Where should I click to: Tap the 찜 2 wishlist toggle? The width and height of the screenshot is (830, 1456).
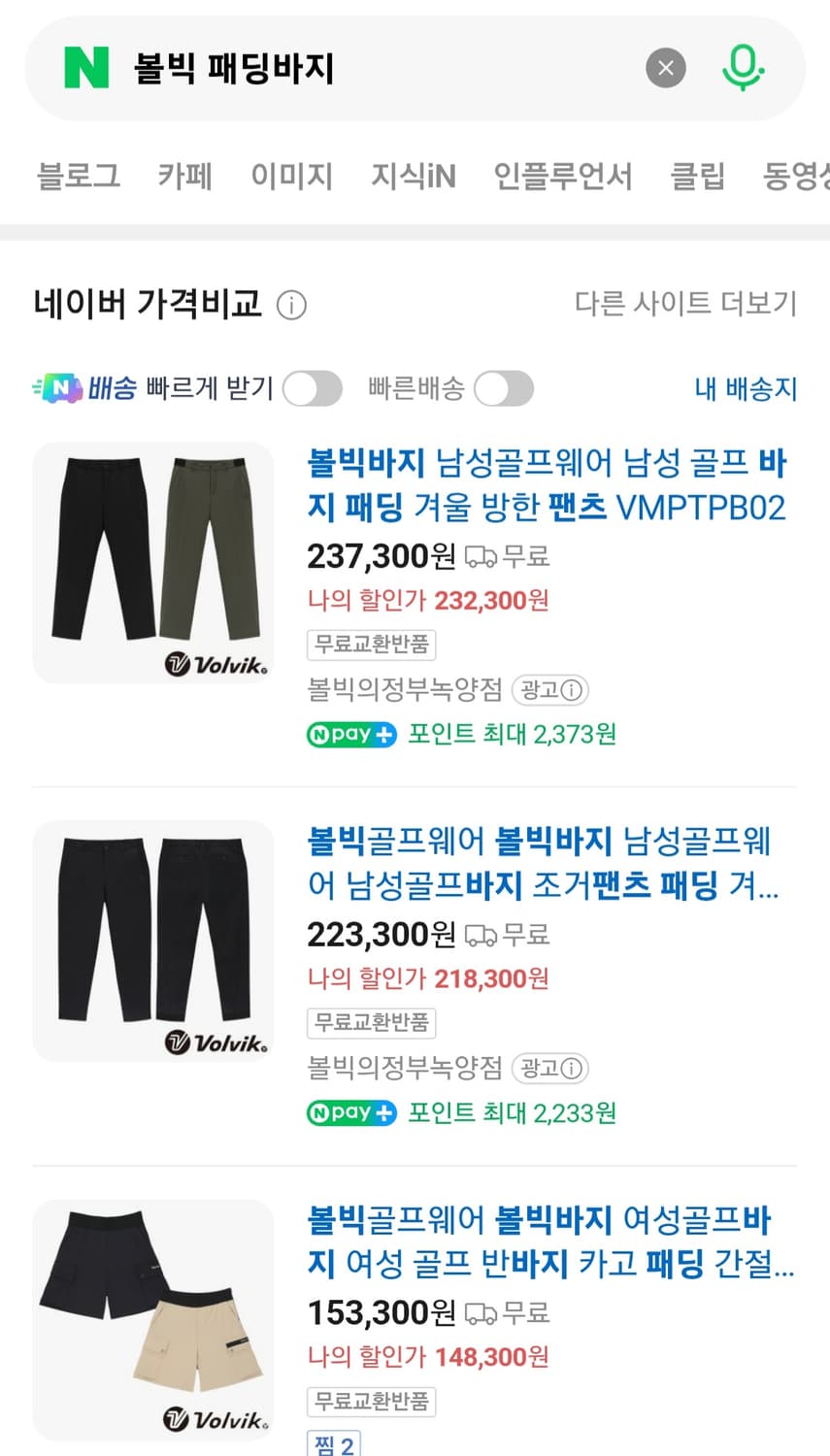(x=334, y=1443)
